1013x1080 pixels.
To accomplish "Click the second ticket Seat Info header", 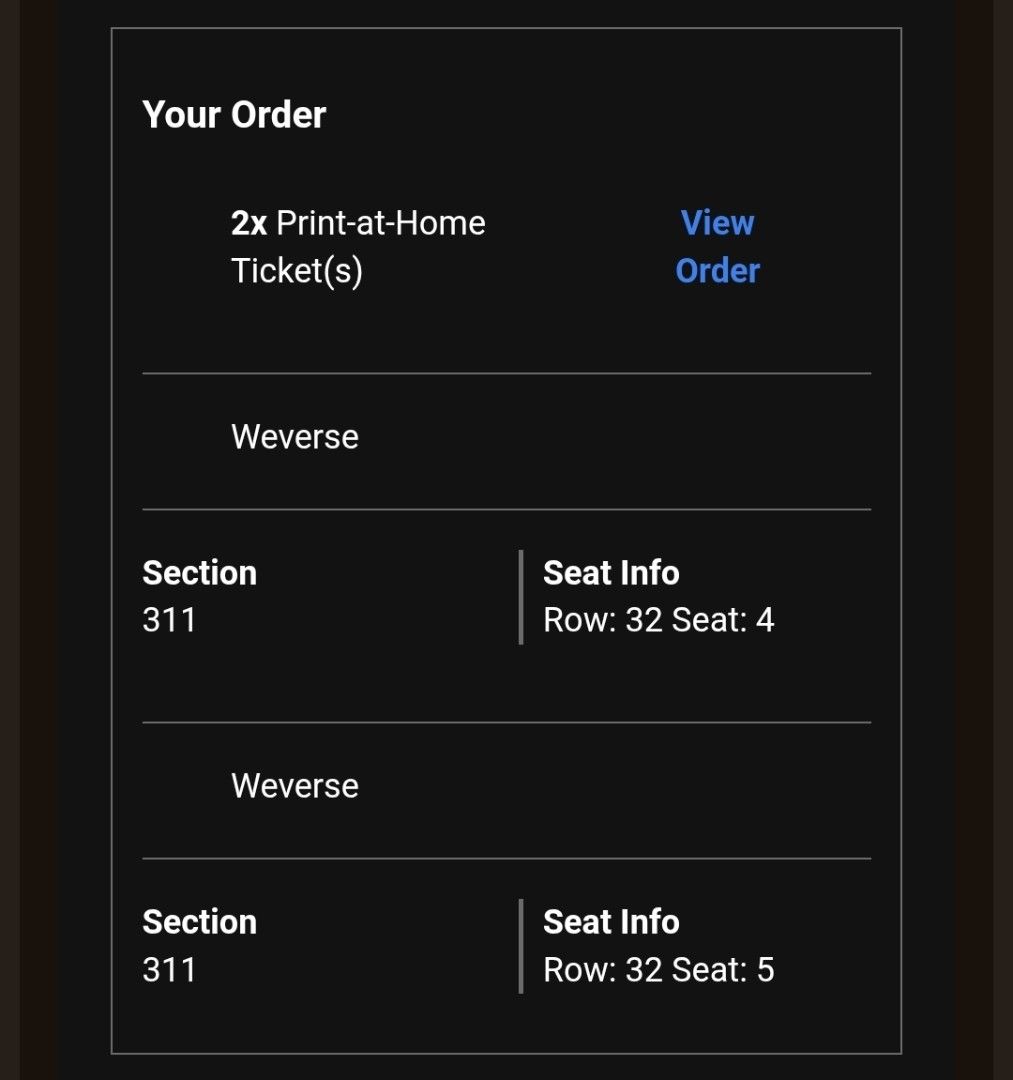I will (x=611, y=921).
